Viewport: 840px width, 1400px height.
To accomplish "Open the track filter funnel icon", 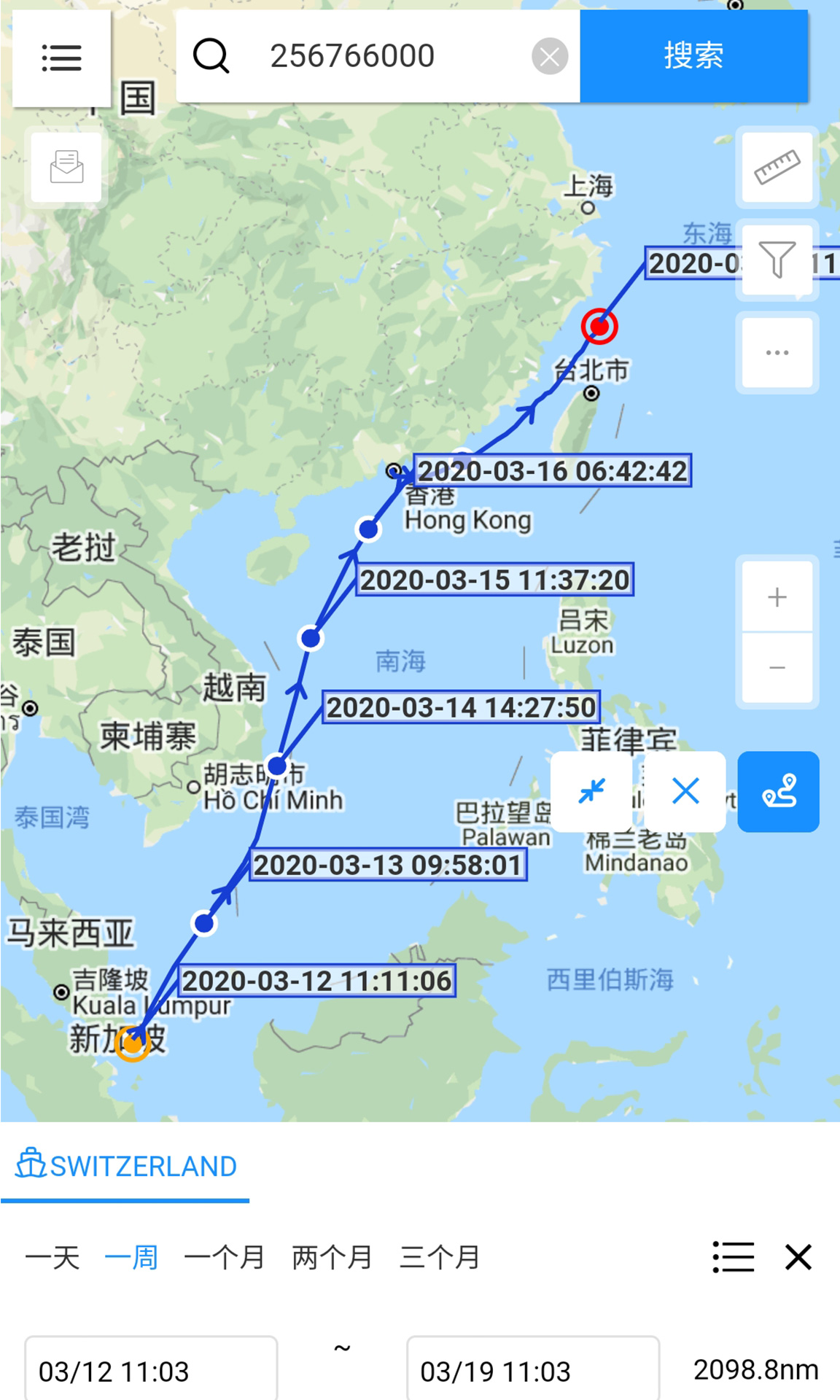I will [x=777, y=260].
